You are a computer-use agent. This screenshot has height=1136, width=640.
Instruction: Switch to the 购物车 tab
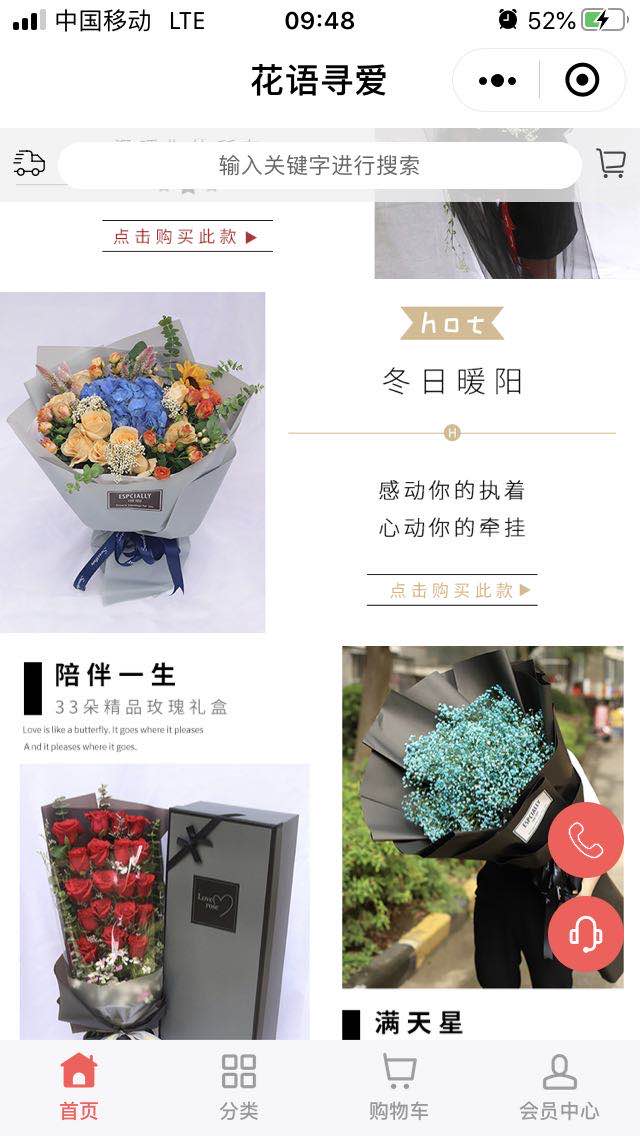[x=399, y=1086]
